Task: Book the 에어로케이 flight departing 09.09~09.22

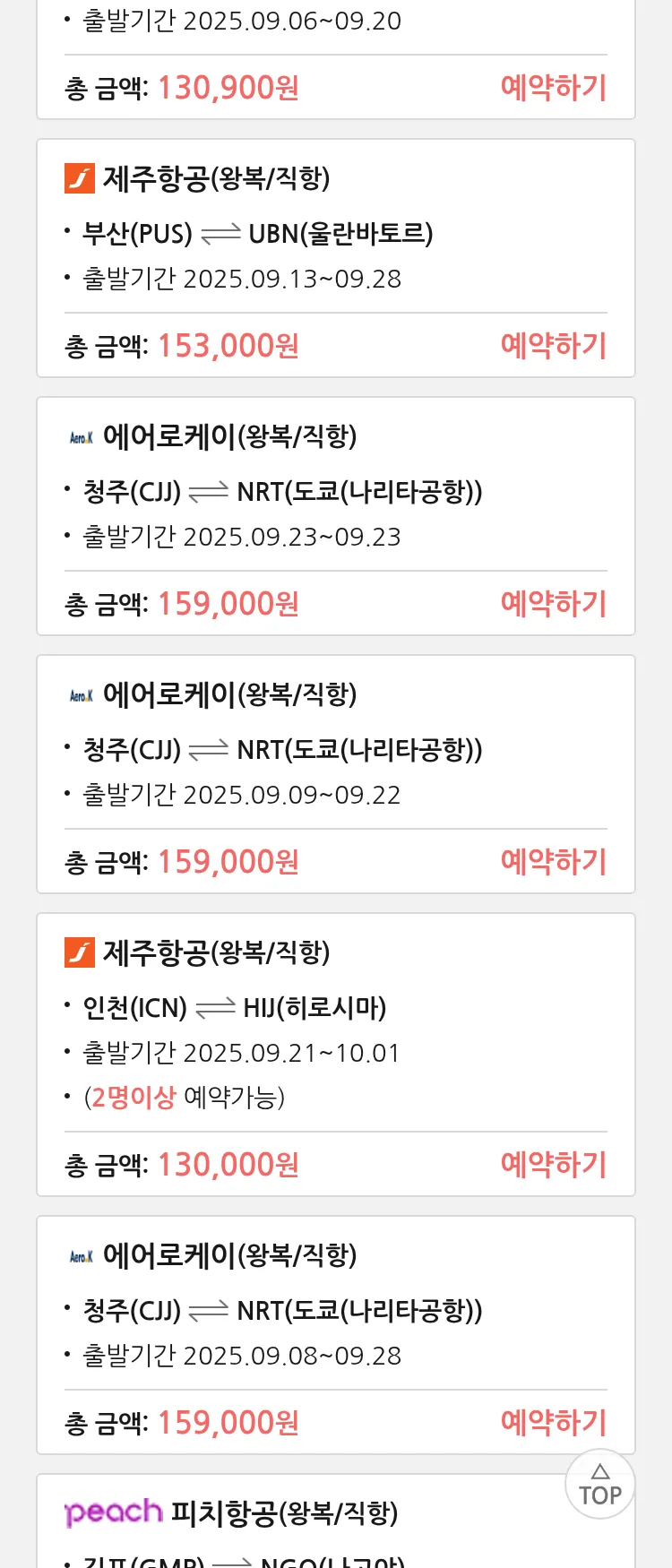Action: point(553,862)
